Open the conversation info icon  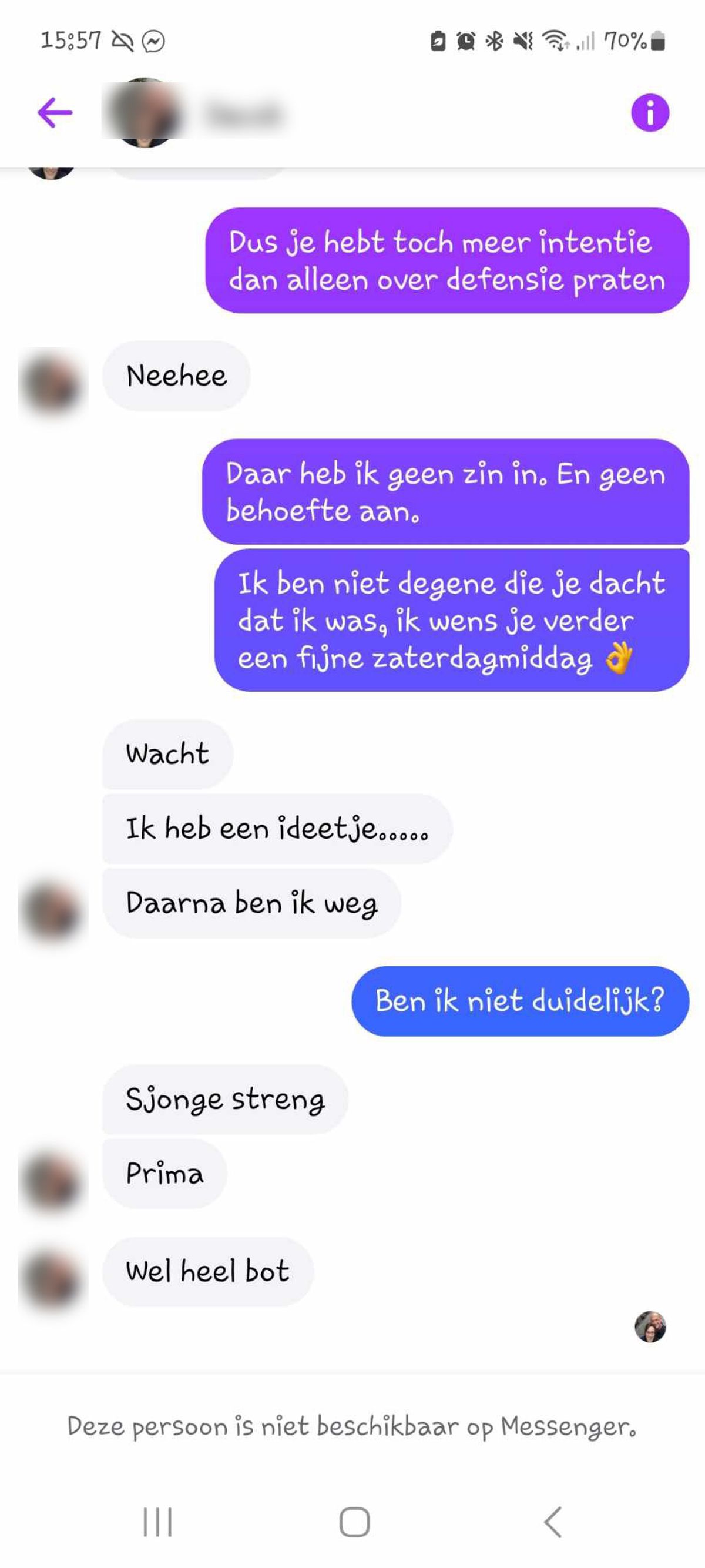(650, 113)
